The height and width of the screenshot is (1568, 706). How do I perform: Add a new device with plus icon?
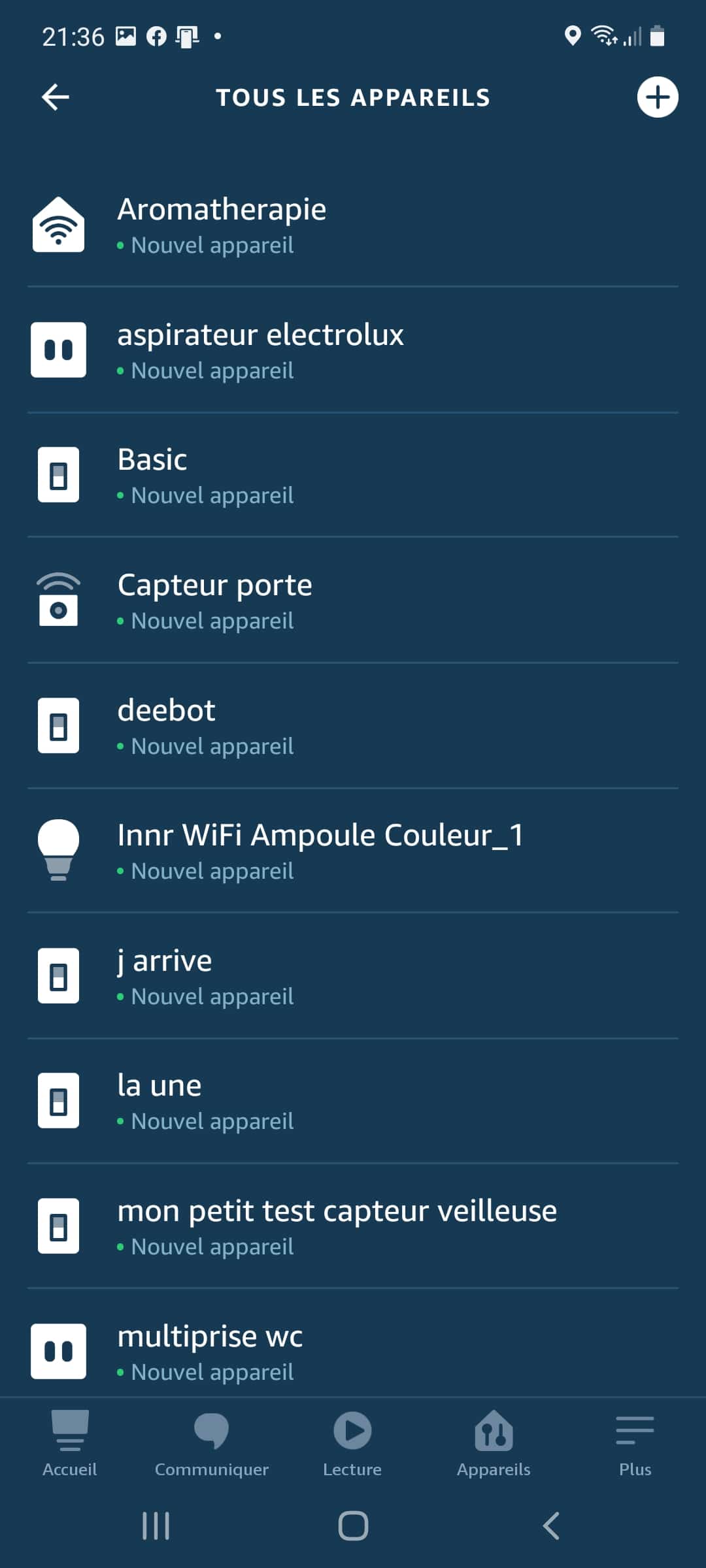[x=657, y=97]
